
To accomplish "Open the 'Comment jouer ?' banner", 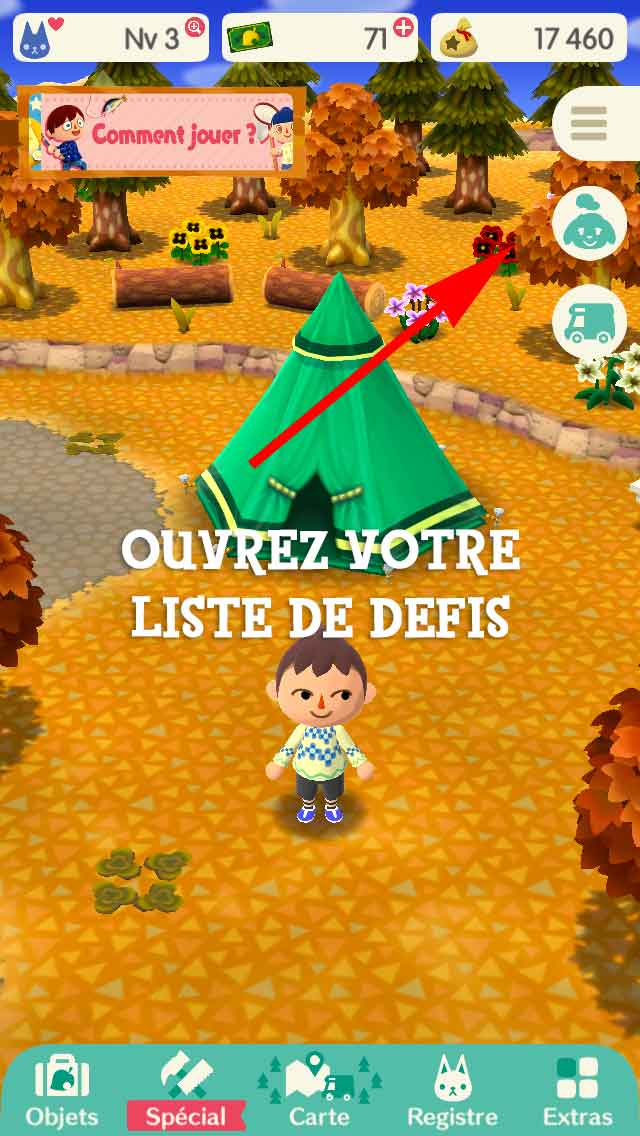I will [x=161, y=133].
